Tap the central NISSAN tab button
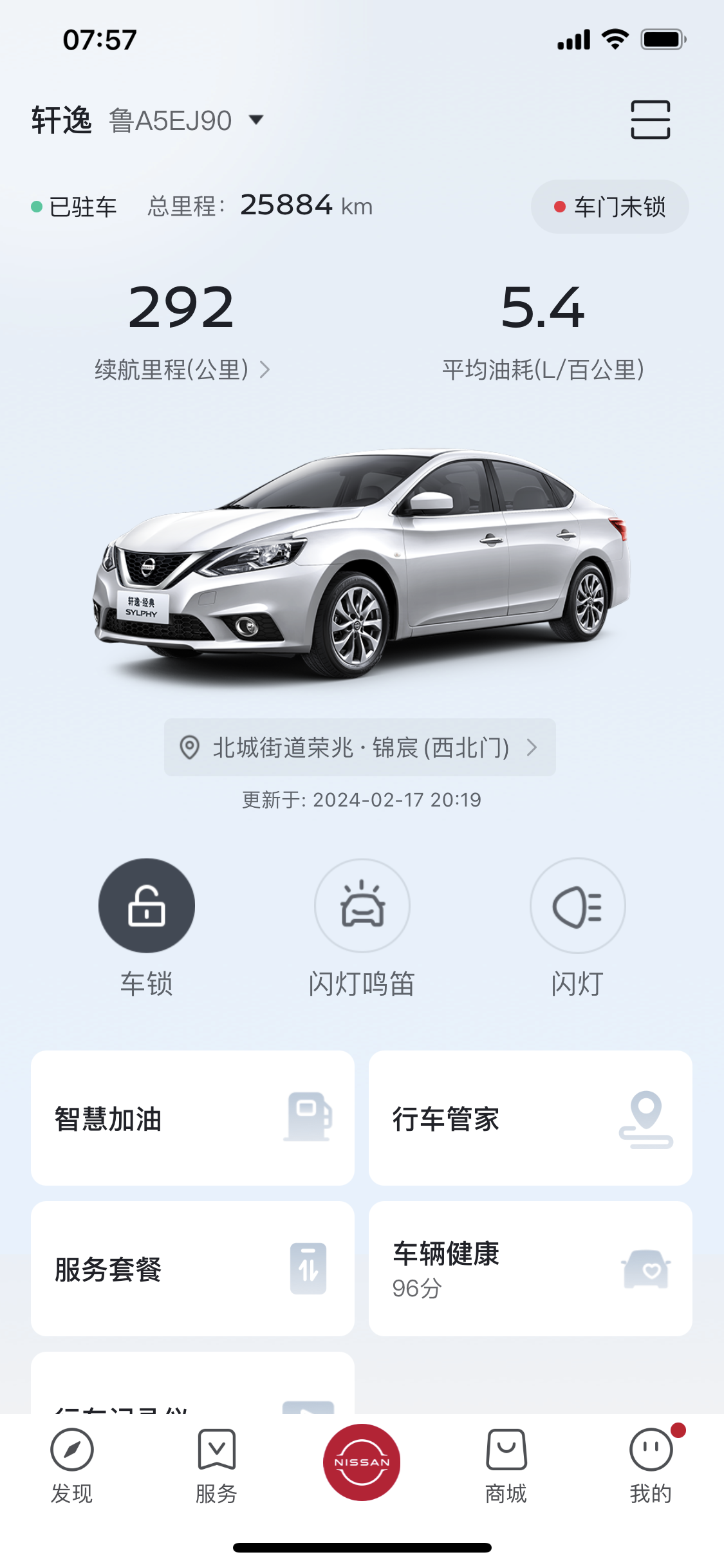This screenshot has width=724, height=1568. pos(362,1462)
